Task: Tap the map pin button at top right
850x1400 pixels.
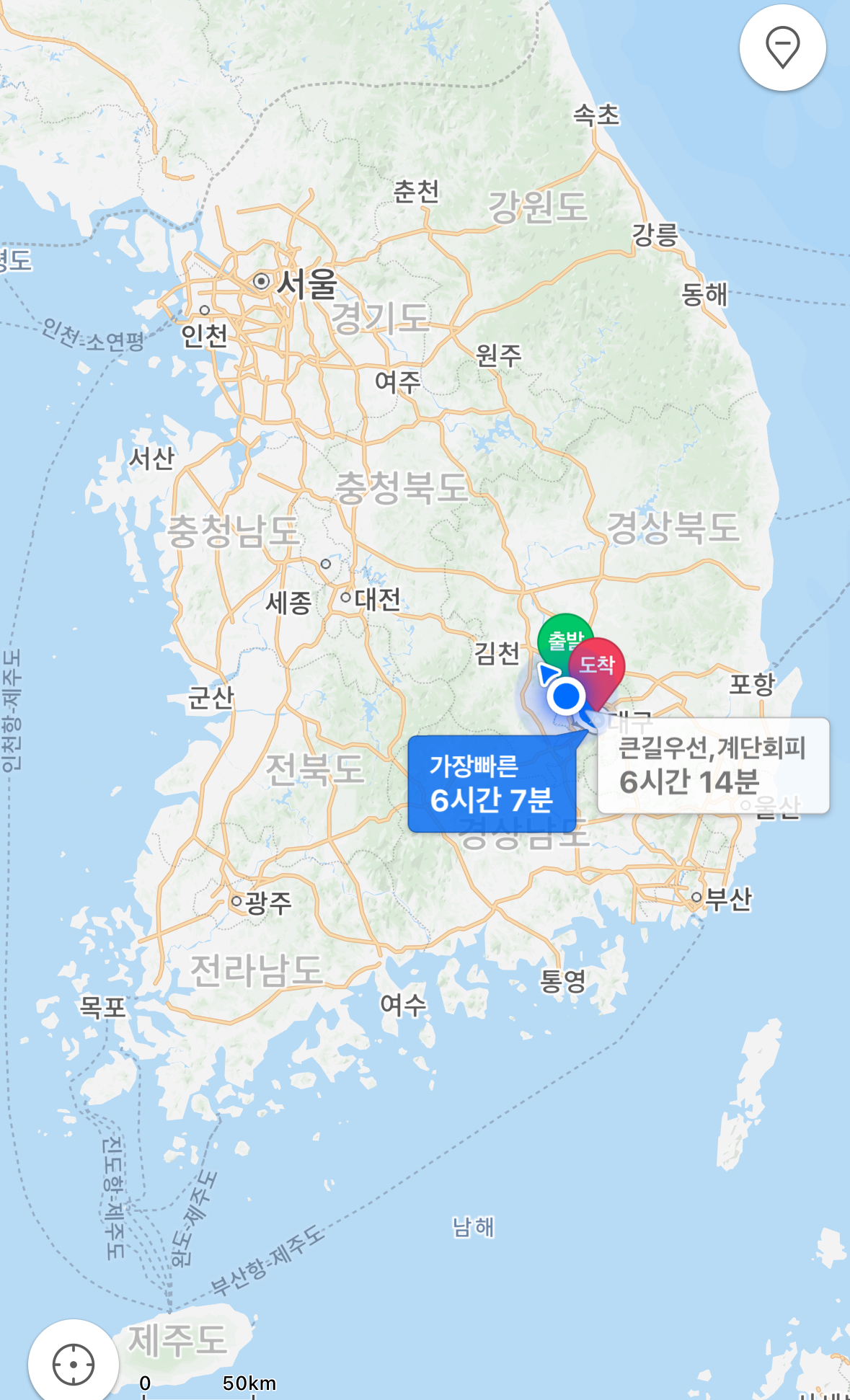Action: (x=782, y=48)
